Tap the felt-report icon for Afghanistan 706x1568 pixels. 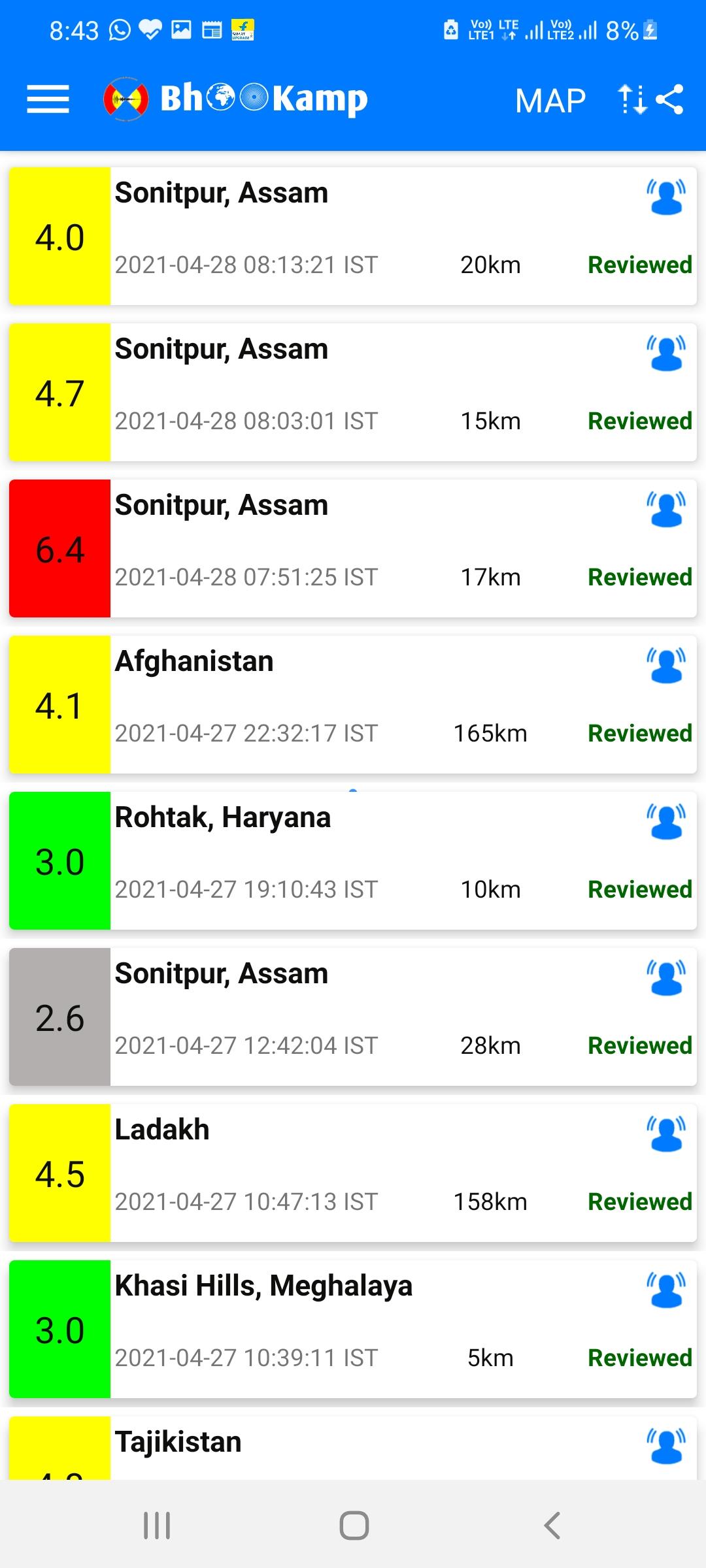tap(666, 665)
